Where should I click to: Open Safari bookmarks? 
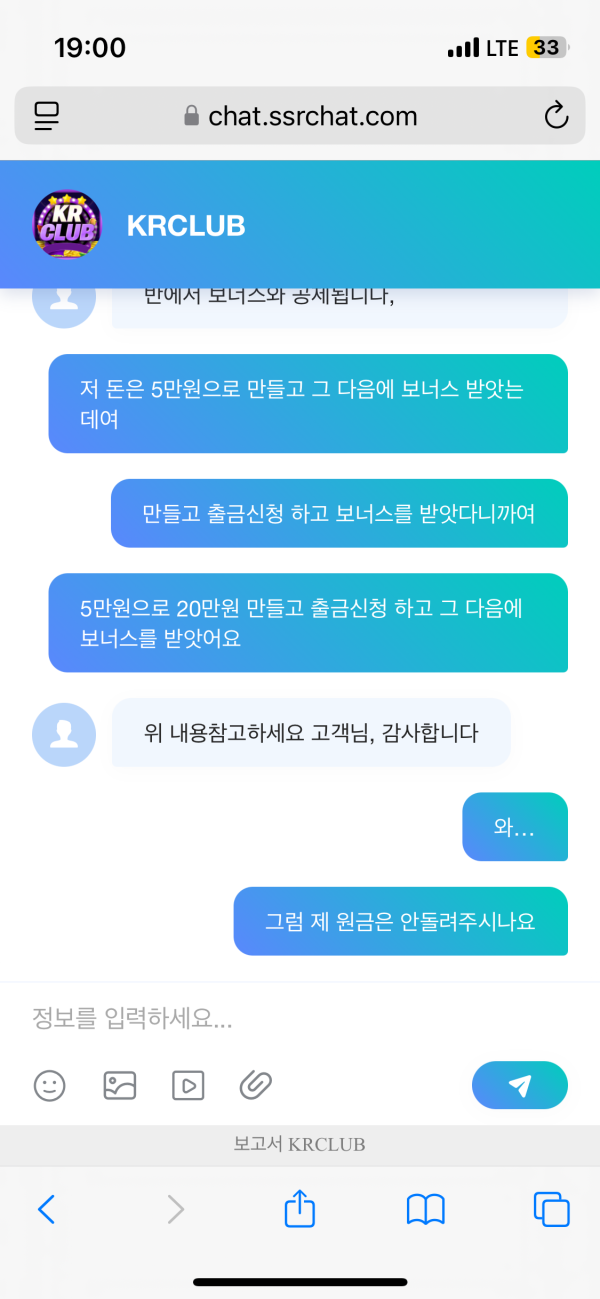426,1210
